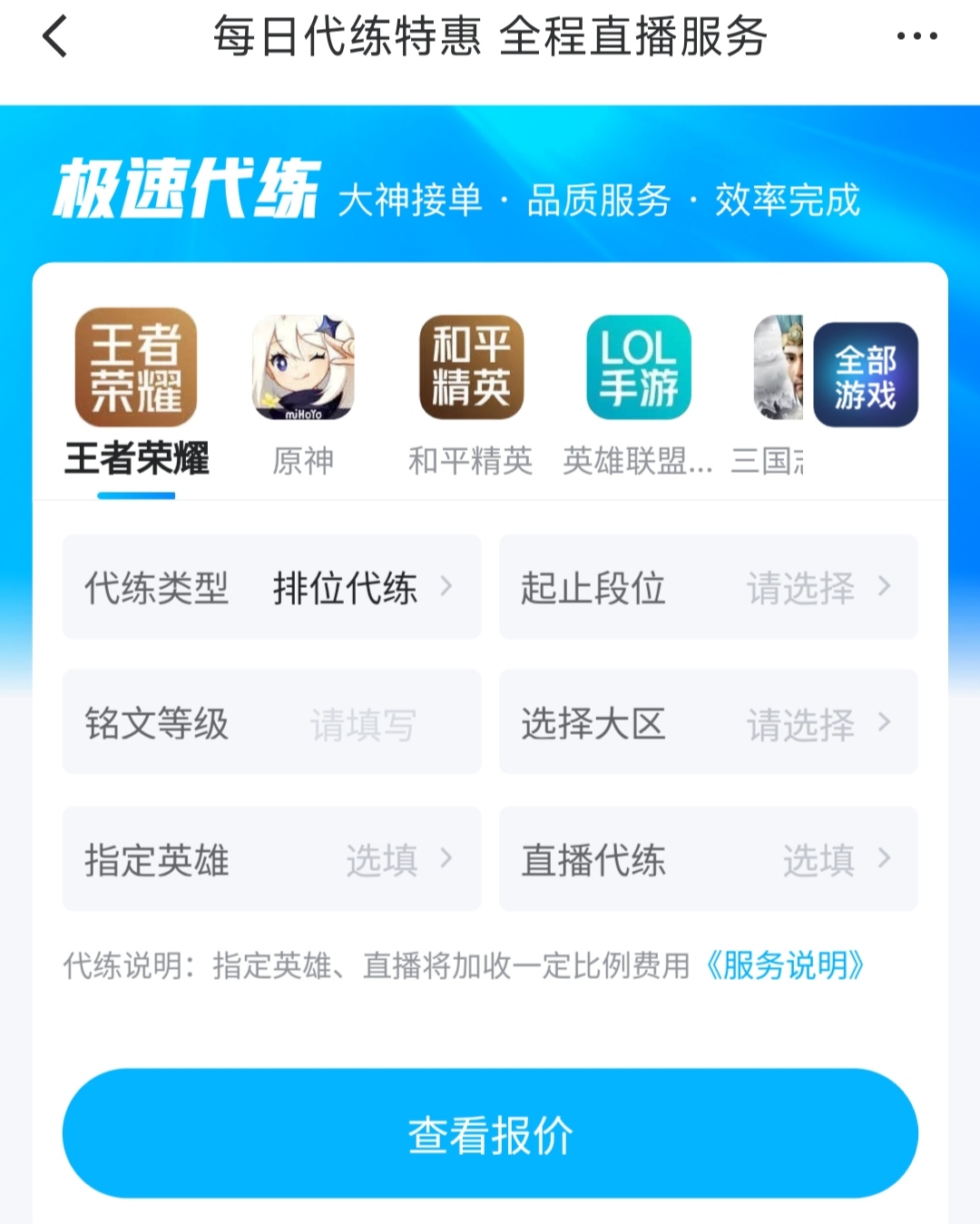Open the 全部游戏 list

point(865,375)
